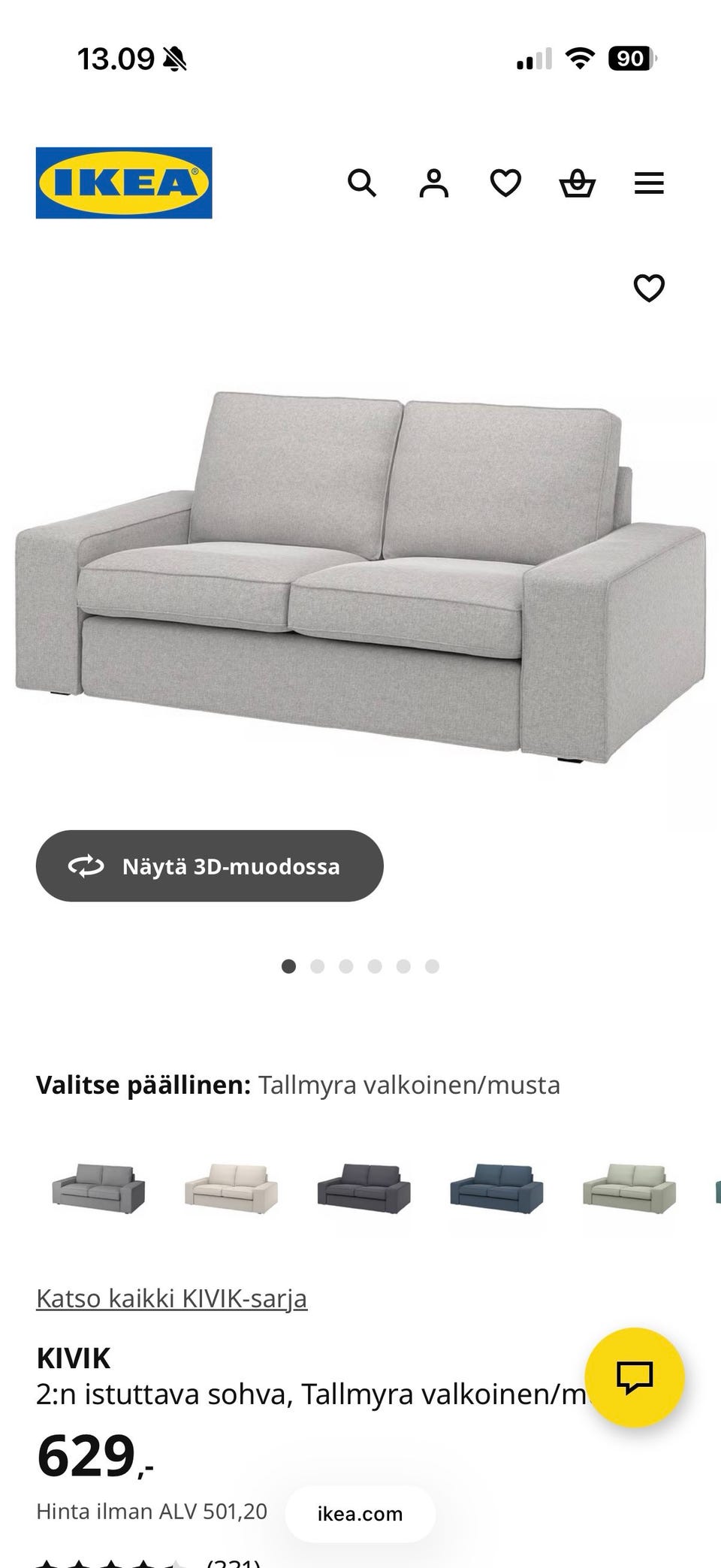The height and width of the screenshot is (1568, 721).
Task: Open the search function
Action: (363, 183)
